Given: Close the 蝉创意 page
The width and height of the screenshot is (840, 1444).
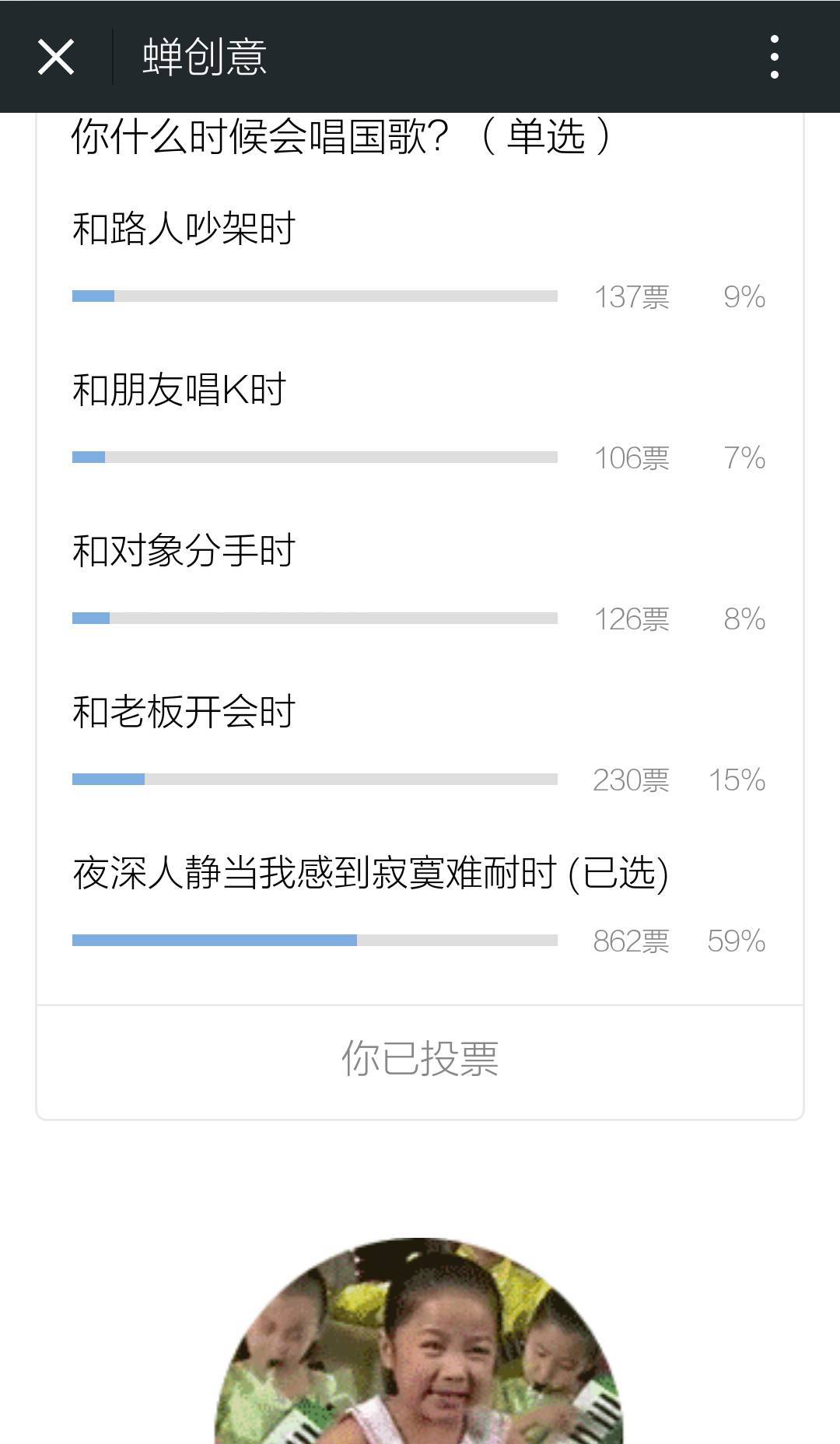Looking at the screenshot, I should coord(56,57).
